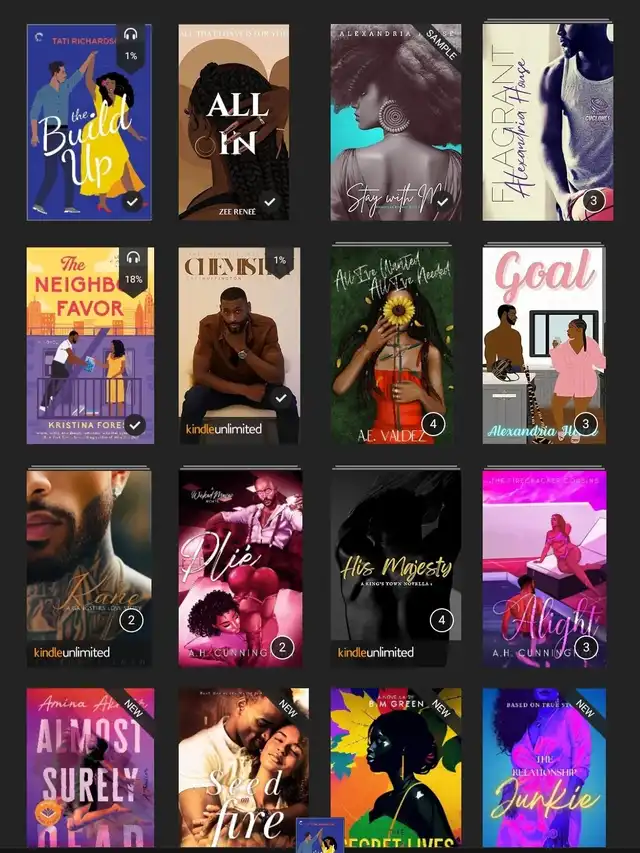640x853 pixels.
Task: Open All I've Wanted, All I've Needed
Action: coord(391,345)
